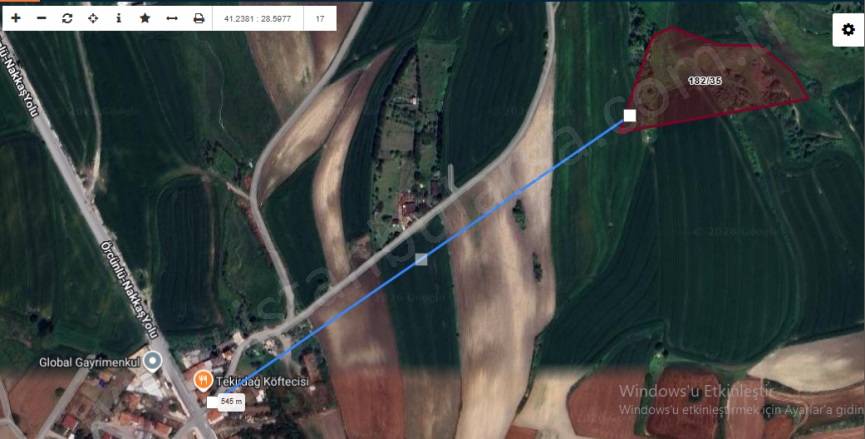Zoom in with the plus button
This screenshot has width=865, height=439.
[x=15, y=18]
